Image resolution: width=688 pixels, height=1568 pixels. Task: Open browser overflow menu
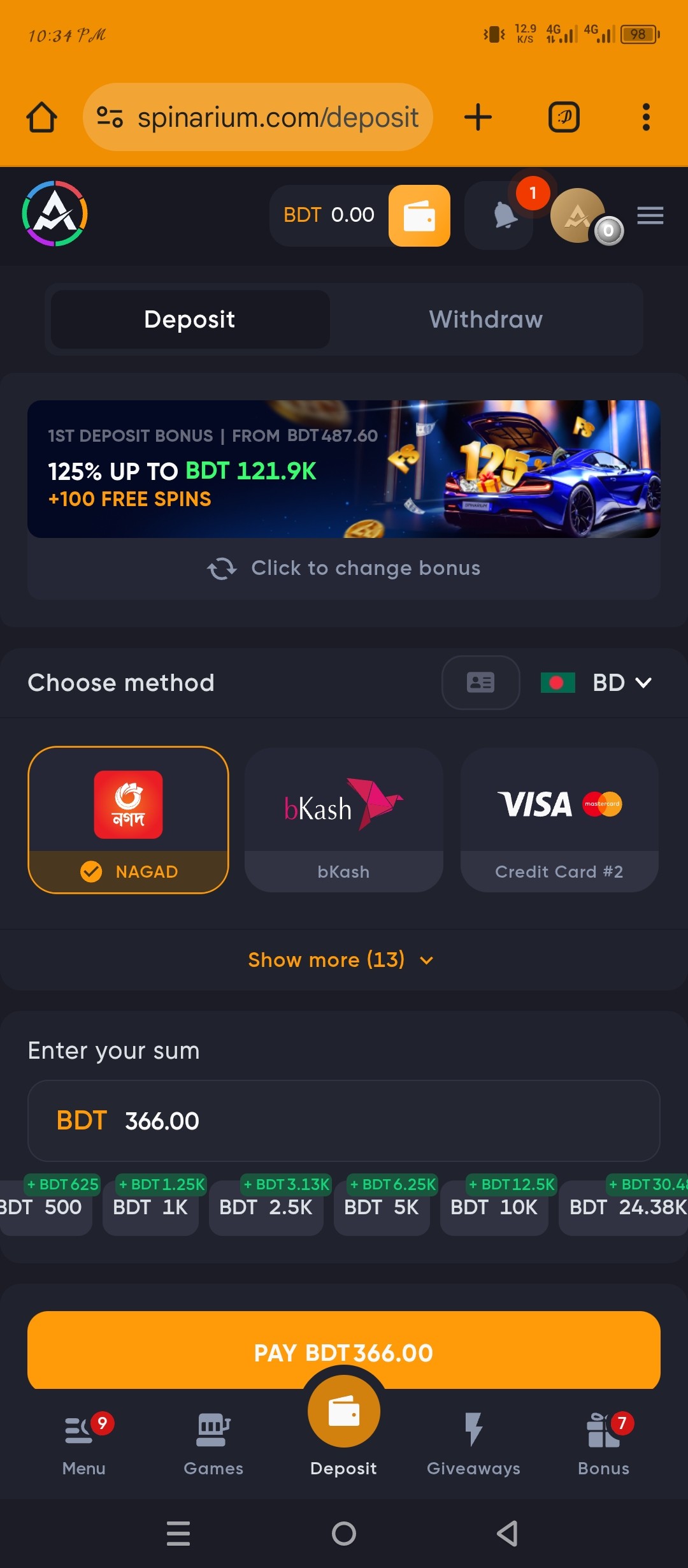[x=646, y=117]
